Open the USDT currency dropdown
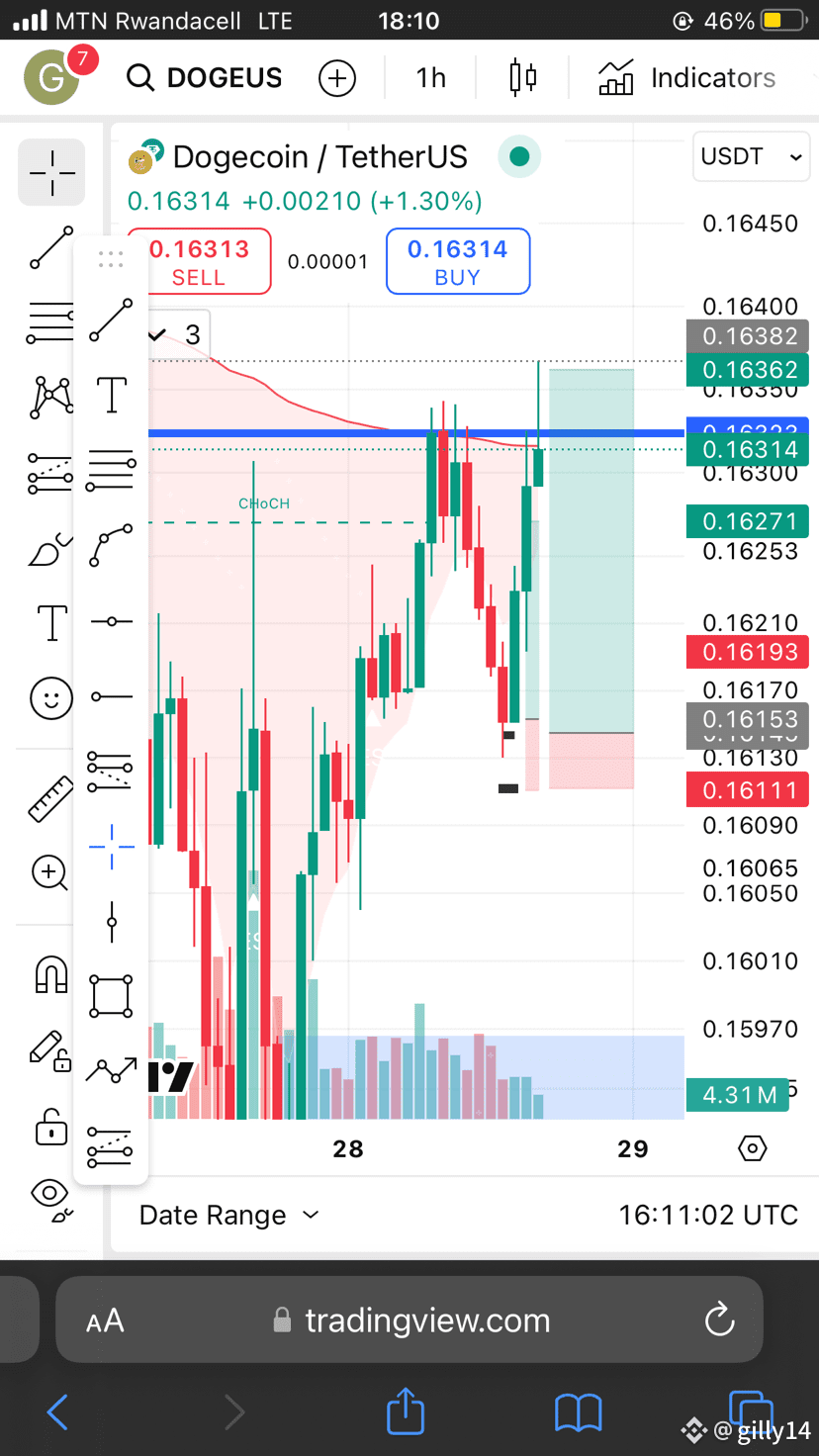819x1456 pixels. point(751,156)
